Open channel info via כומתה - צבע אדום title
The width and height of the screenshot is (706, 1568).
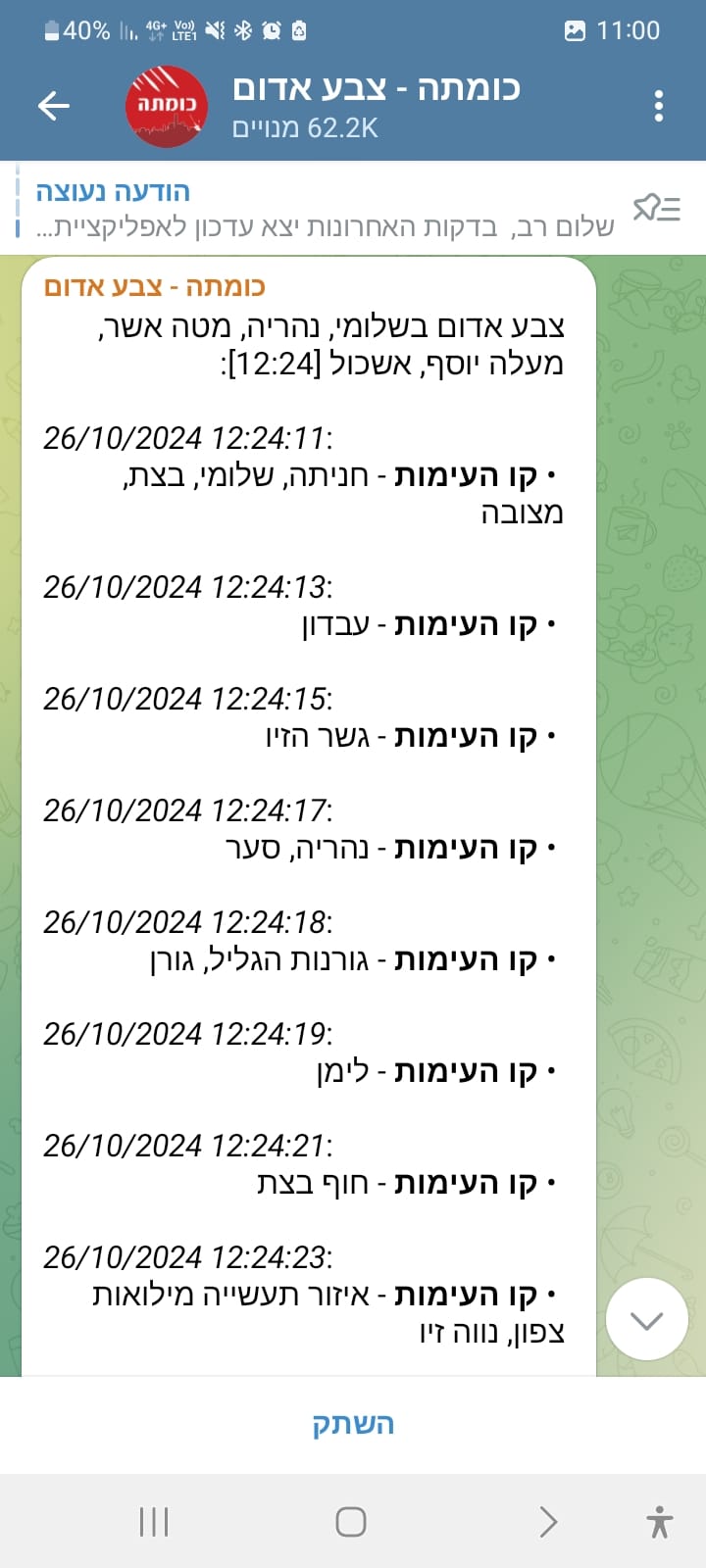(x=377, y=88)
